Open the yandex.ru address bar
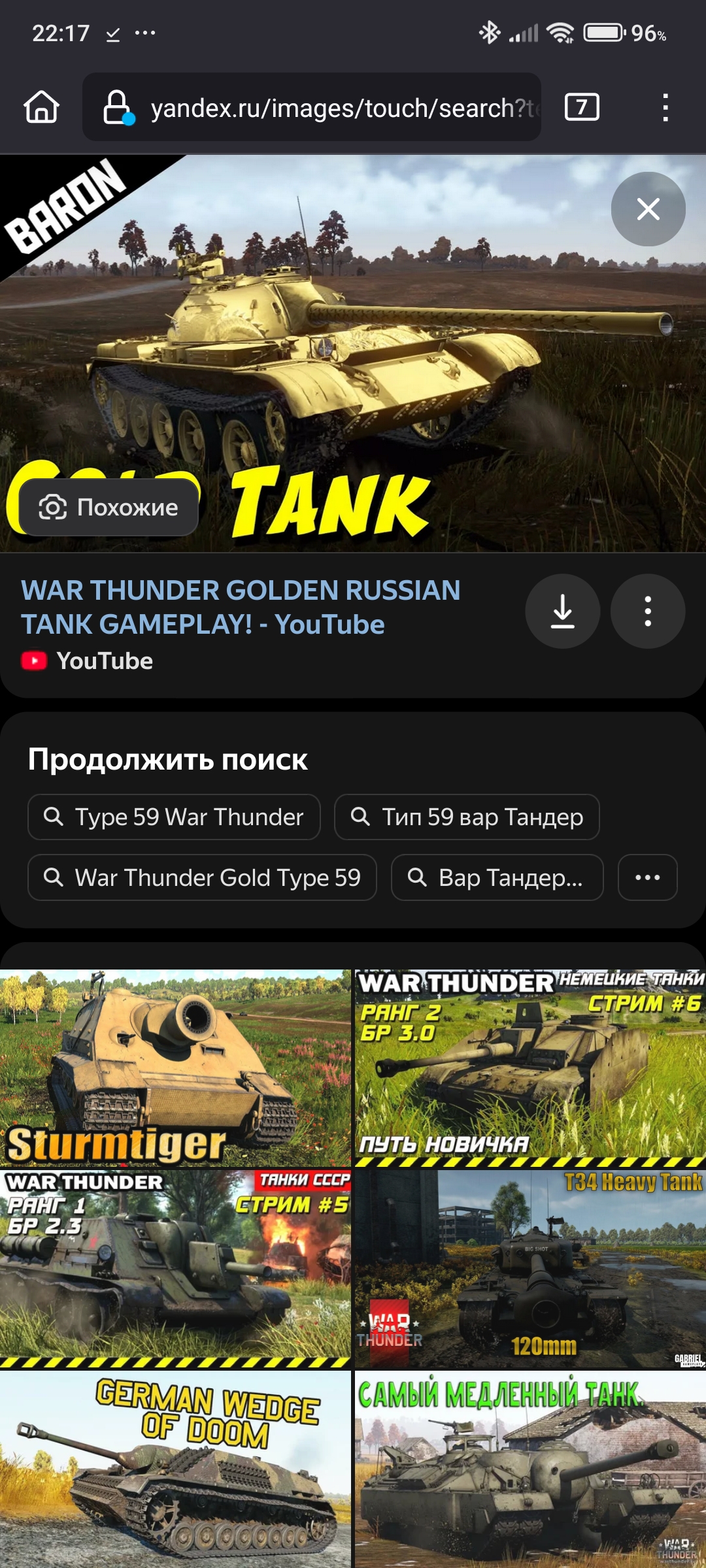Screen dimensions: 706x1568 pos(312,107)
